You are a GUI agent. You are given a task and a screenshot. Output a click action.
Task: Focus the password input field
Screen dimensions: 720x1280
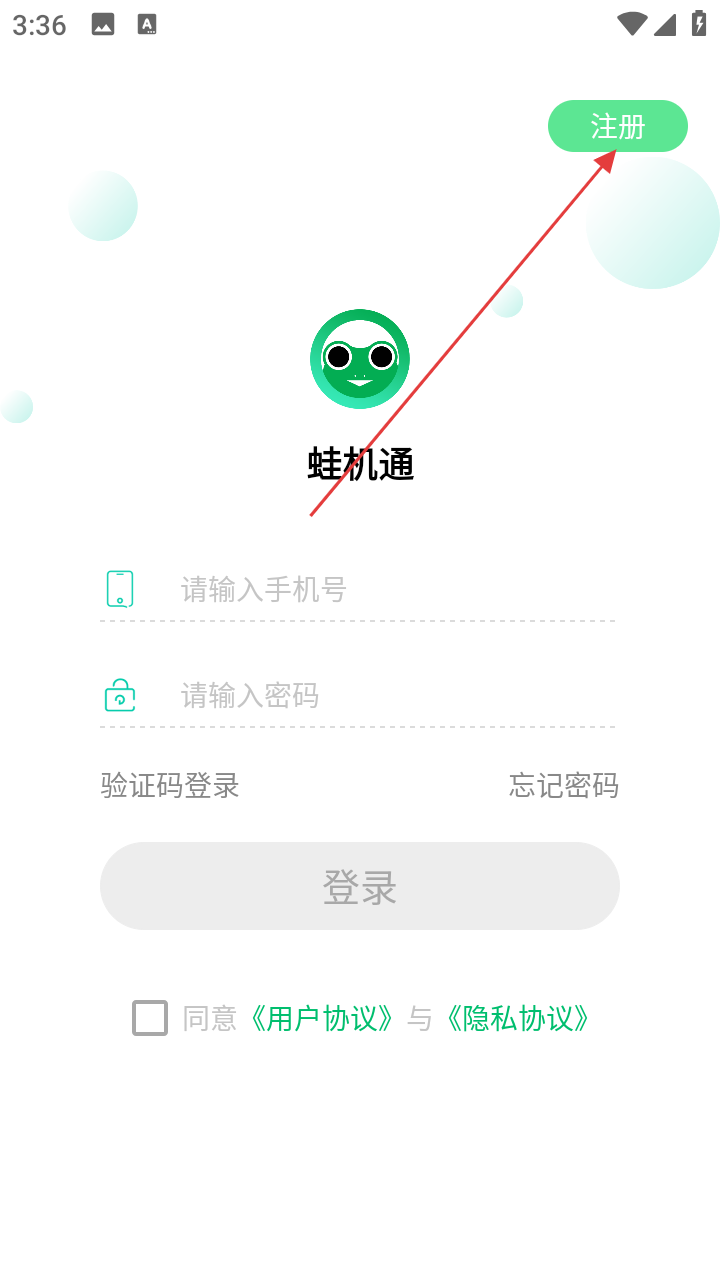pyautogui.click(x=390, y=695)
